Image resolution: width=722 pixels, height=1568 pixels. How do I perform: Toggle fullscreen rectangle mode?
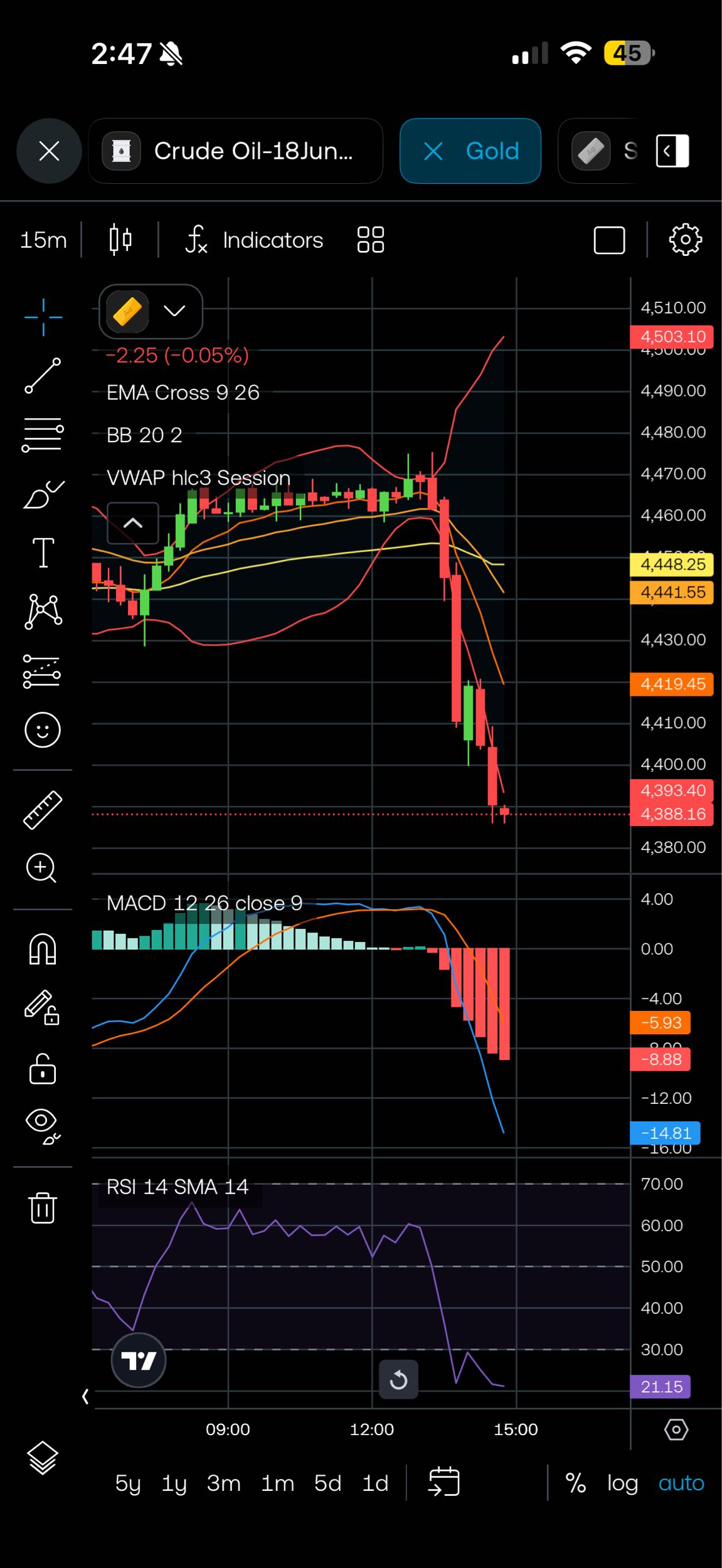pyautogui.click(x=609, y=240)
